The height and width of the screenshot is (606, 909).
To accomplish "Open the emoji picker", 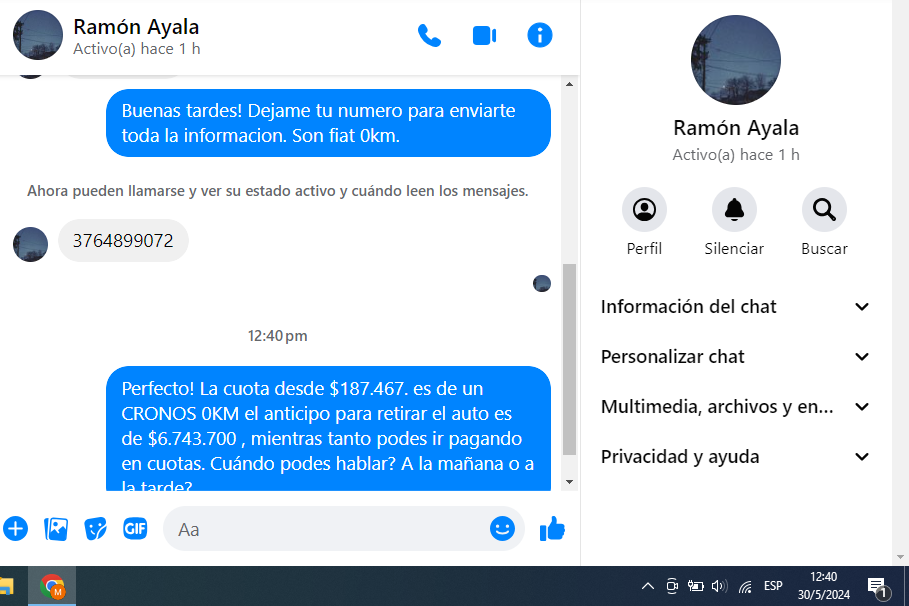I will 502,528.
